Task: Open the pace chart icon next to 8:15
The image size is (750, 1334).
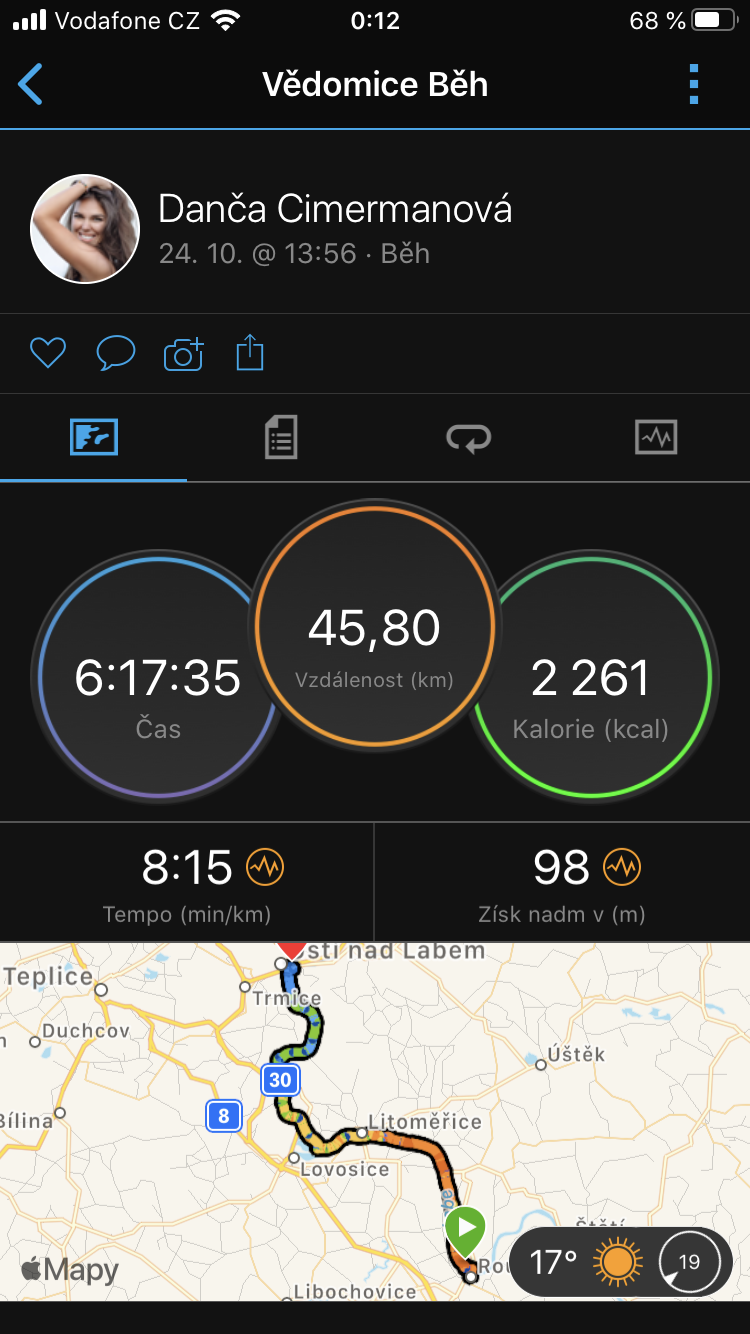Action: pos(265,867)
